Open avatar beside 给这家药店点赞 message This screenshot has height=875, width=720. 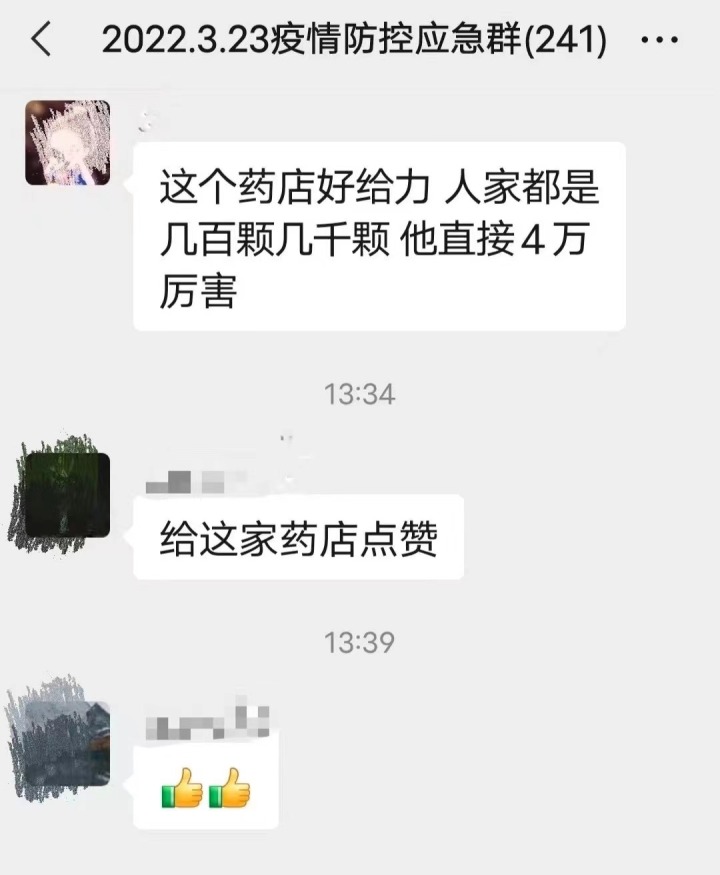click(x=67, y=495)
